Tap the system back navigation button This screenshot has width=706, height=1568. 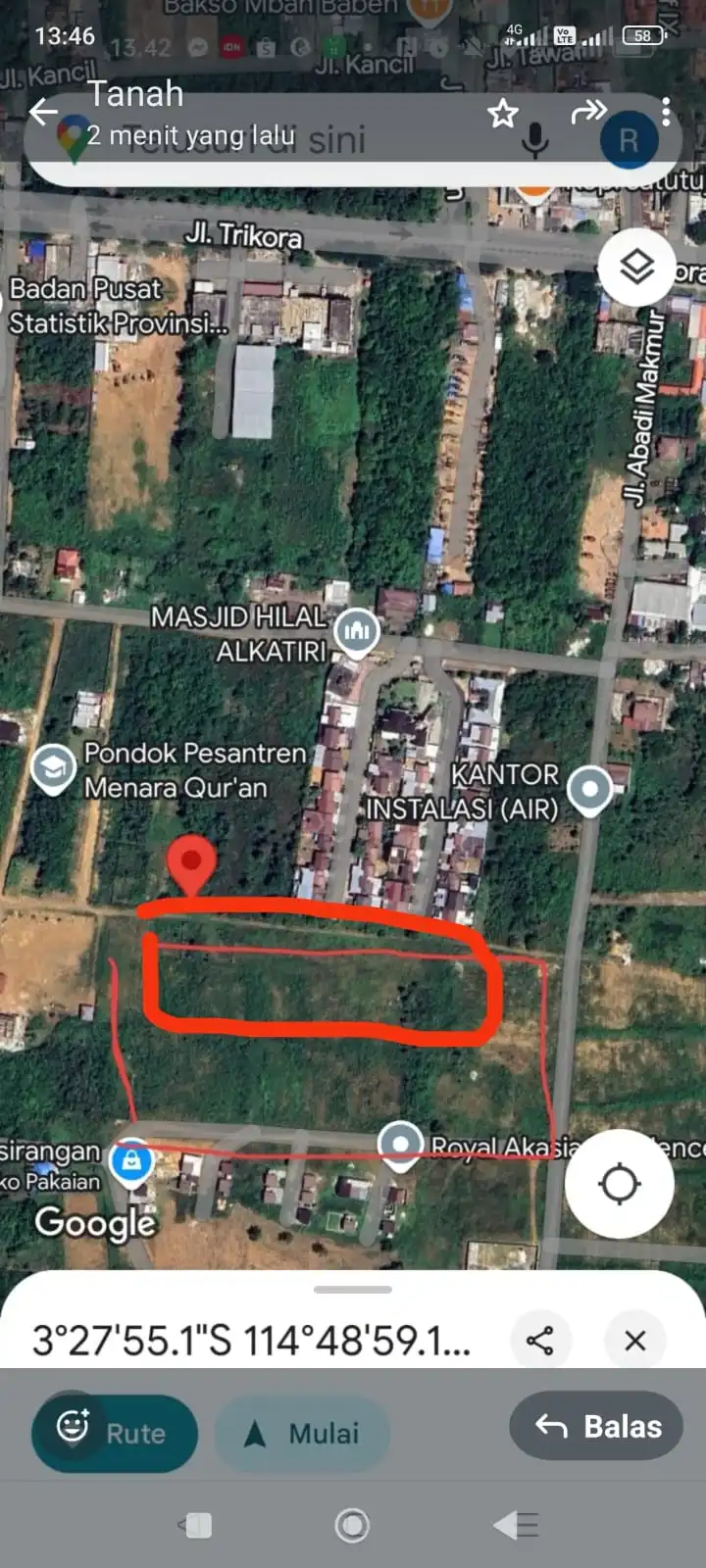(x=516, y=1525)
